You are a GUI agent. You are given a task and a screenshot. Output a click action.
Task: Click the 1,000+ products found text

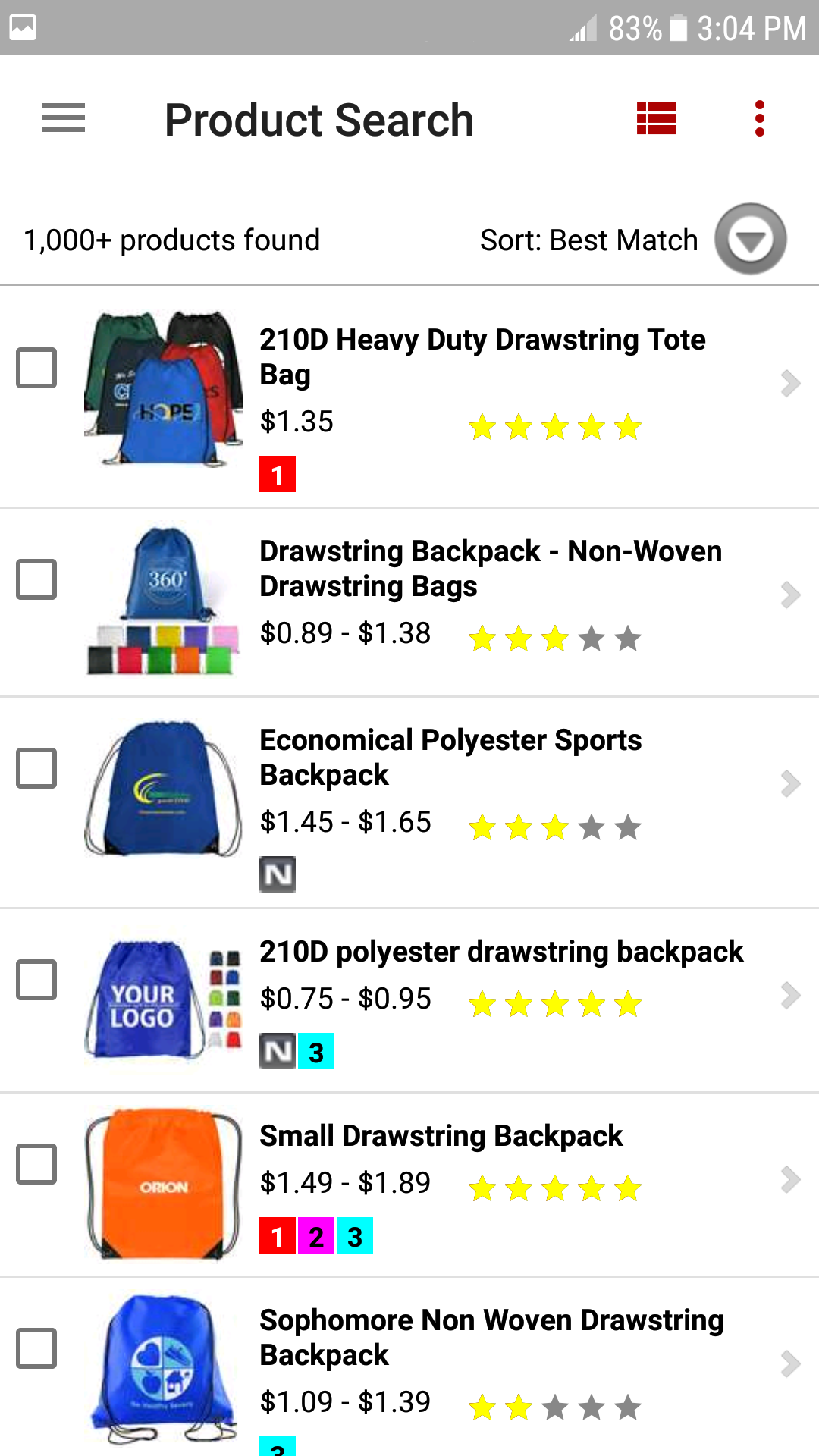click(x=171, y=239)
